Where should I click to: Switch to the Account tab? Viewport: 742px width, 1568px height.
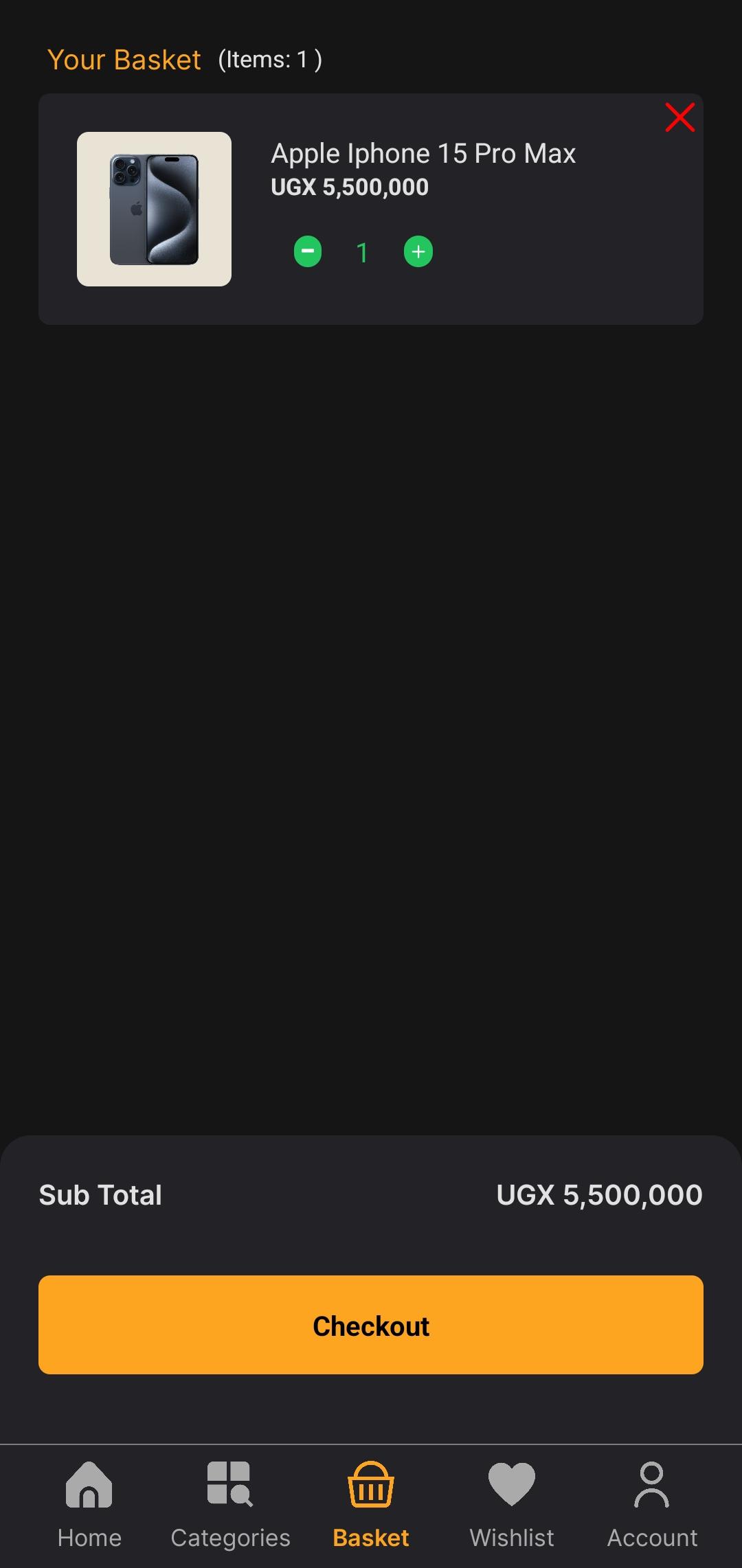[652, 1505]
